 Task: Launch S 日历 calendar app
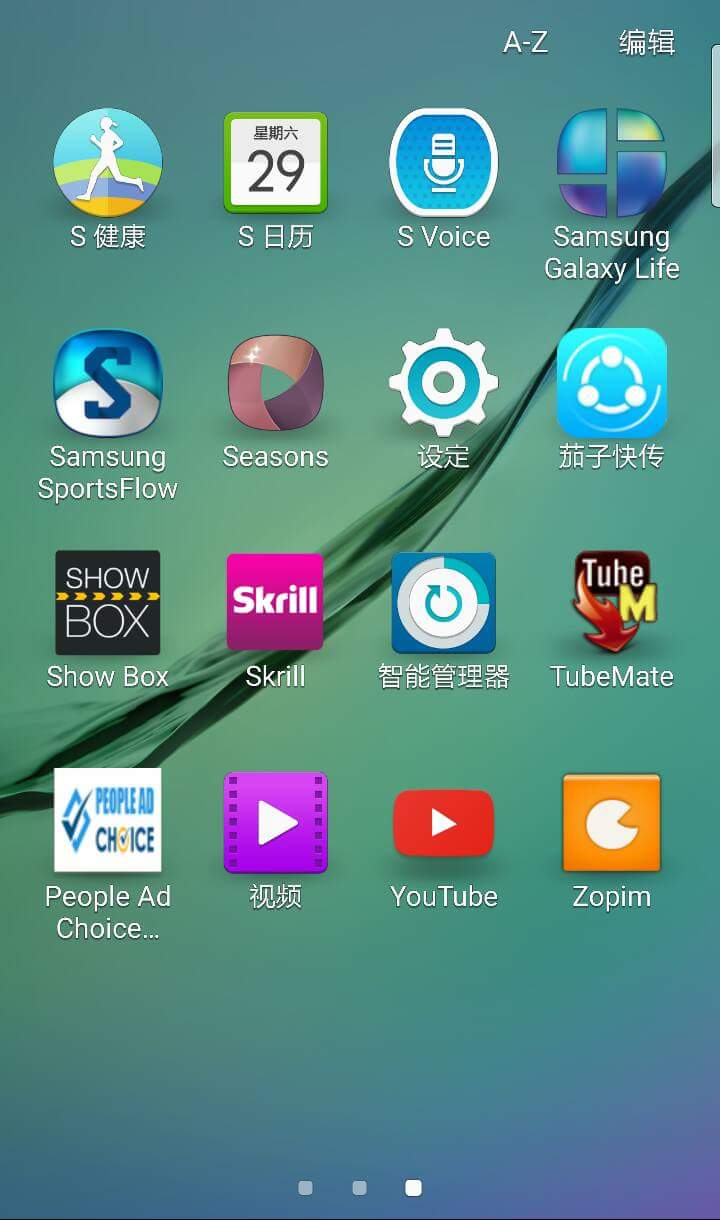(275, 163)
